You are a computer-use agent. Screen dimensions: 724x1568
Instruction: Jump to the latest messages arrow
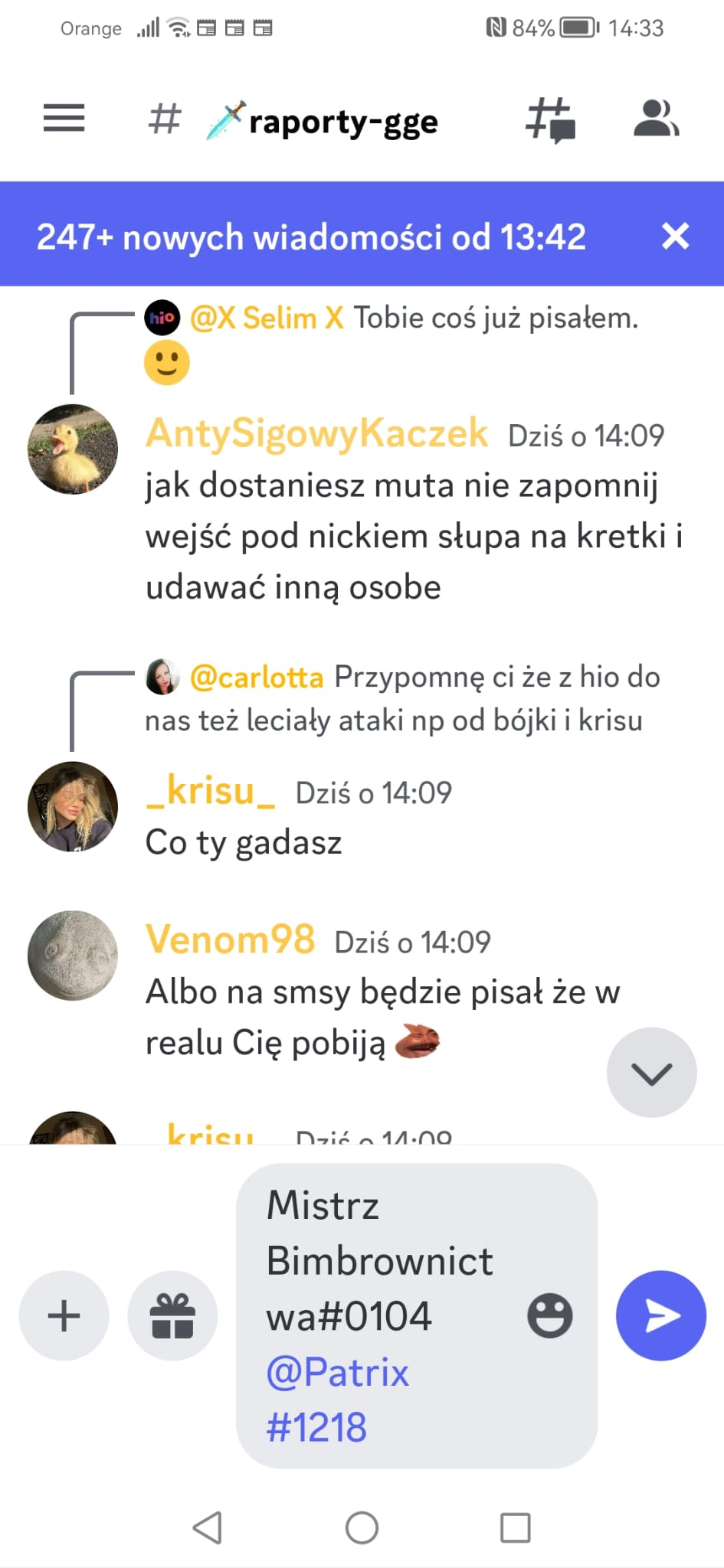pos(651,1073)
